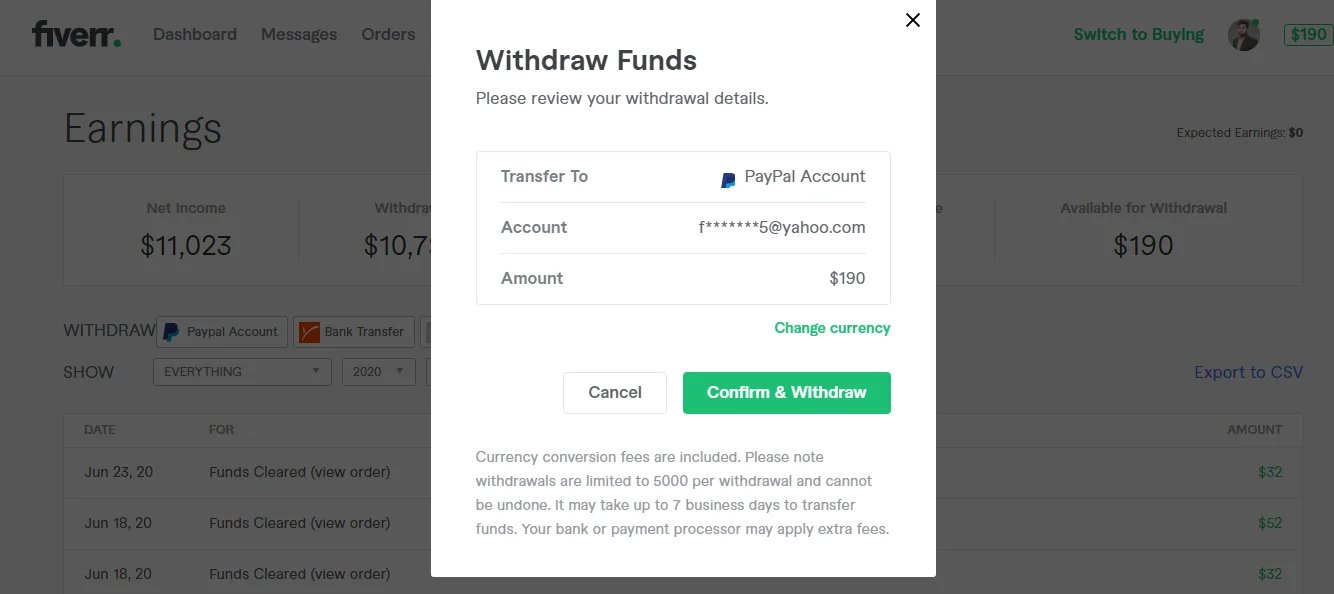Expand the EVERYTHING filter dropdown
This screenshot has height=594, width=1334.
coord(241,372)
